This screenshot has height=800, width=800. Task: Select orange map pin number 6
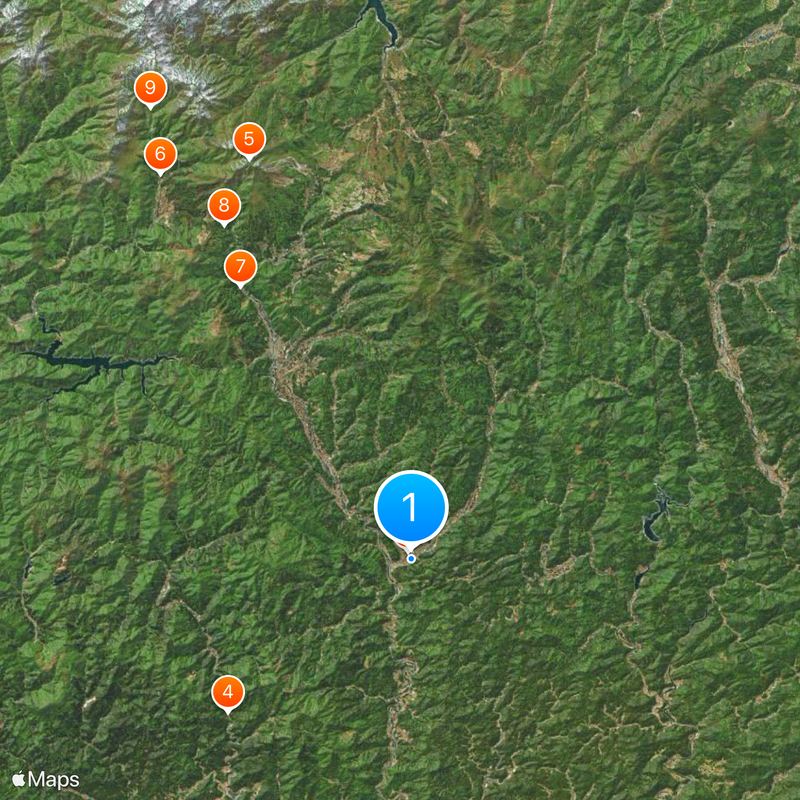click(160, 155)
